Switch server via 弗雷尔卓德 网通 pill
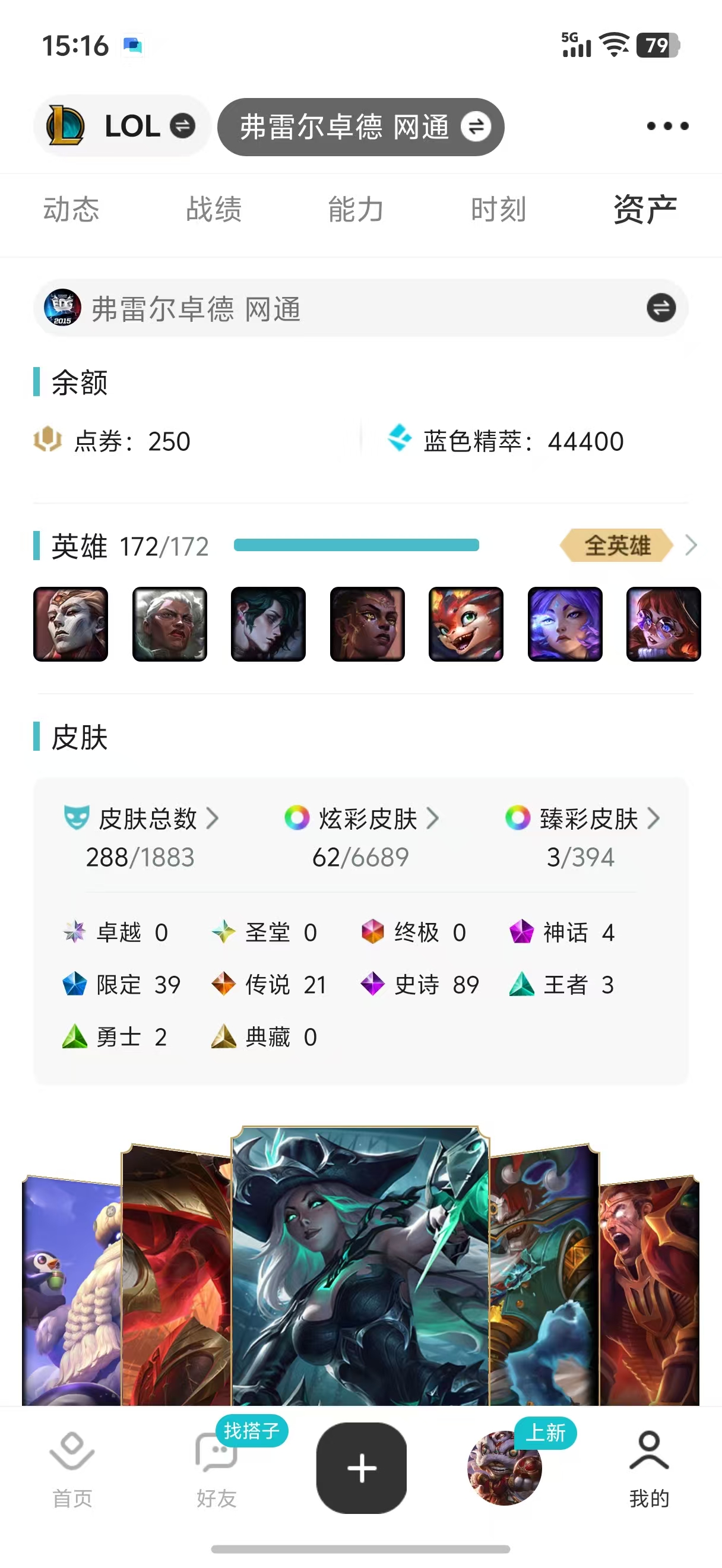Screen dimensions: 722x1568 [360, 127]
